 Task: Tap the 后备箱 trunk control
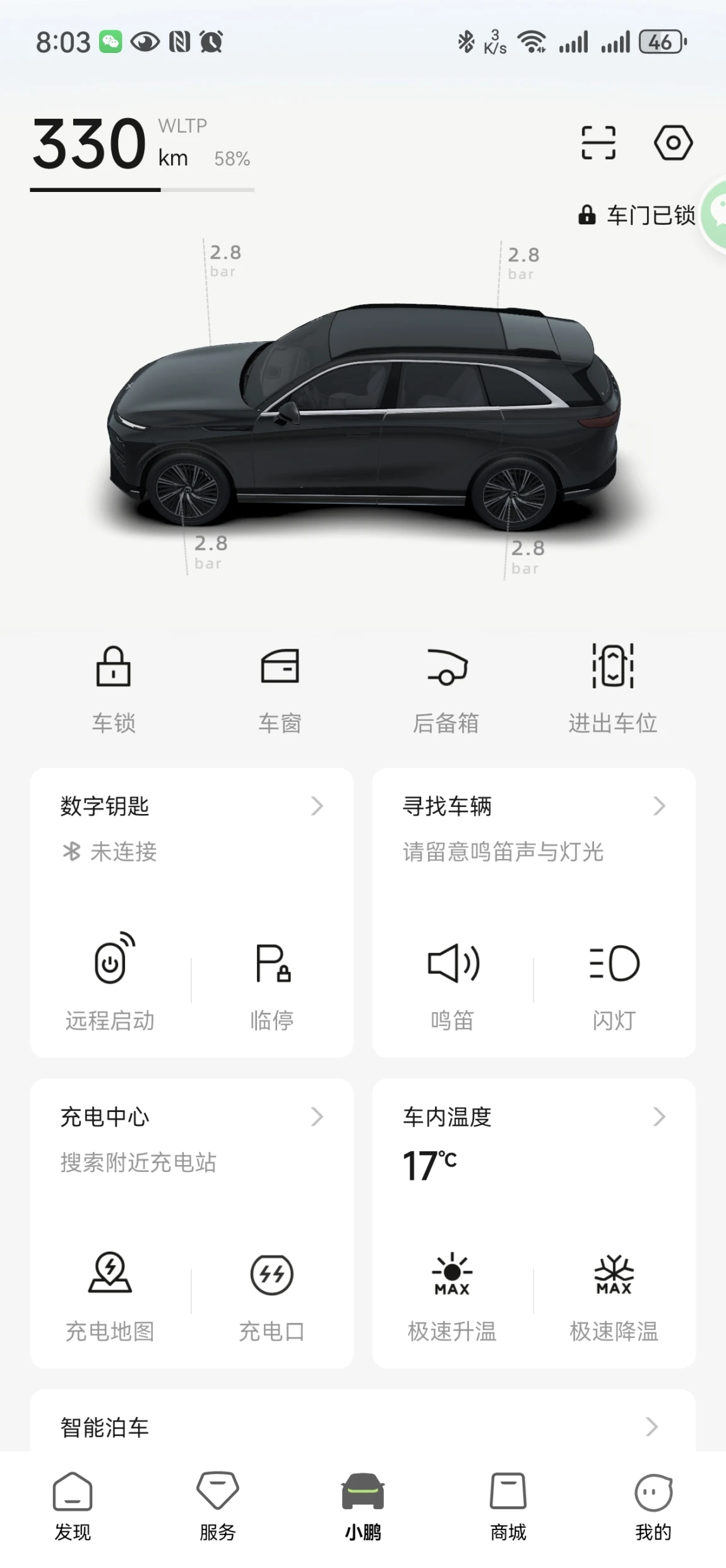tap(446, 687)
